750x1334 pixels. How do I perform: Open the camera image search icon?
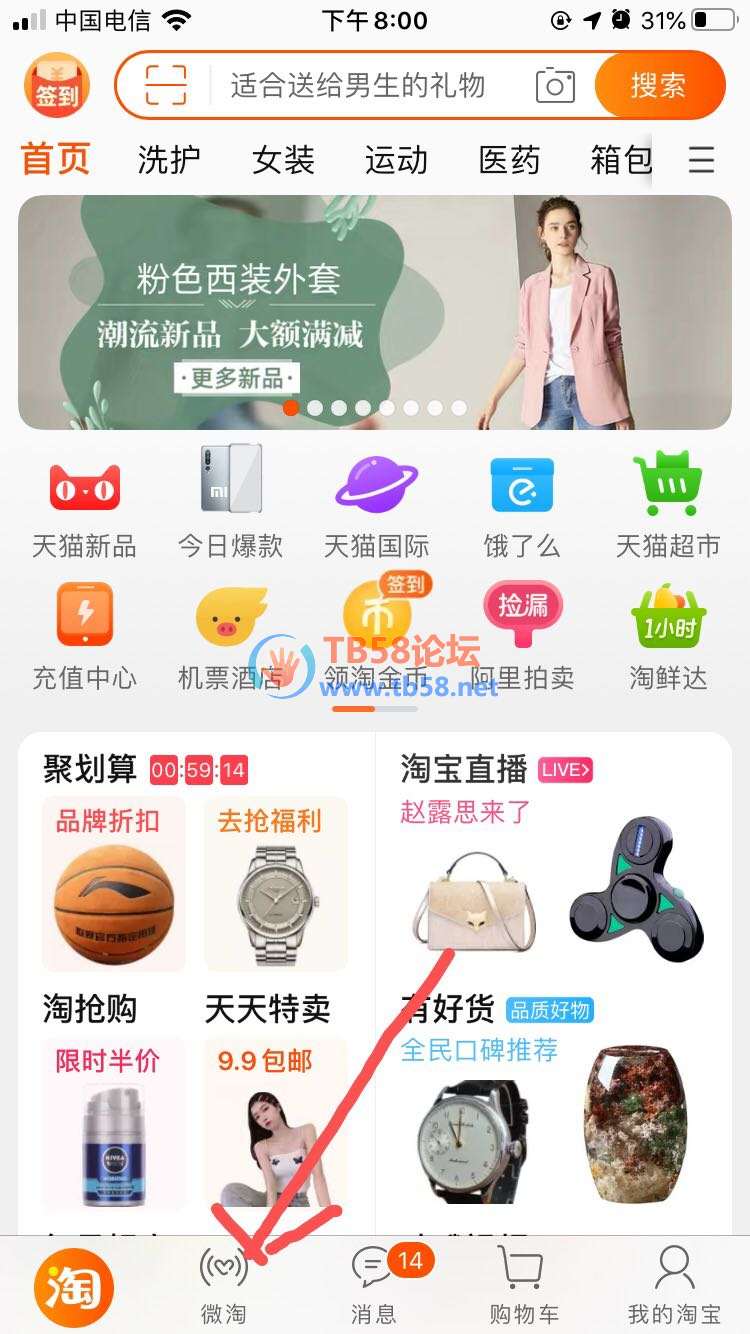(x=555, y=85)
